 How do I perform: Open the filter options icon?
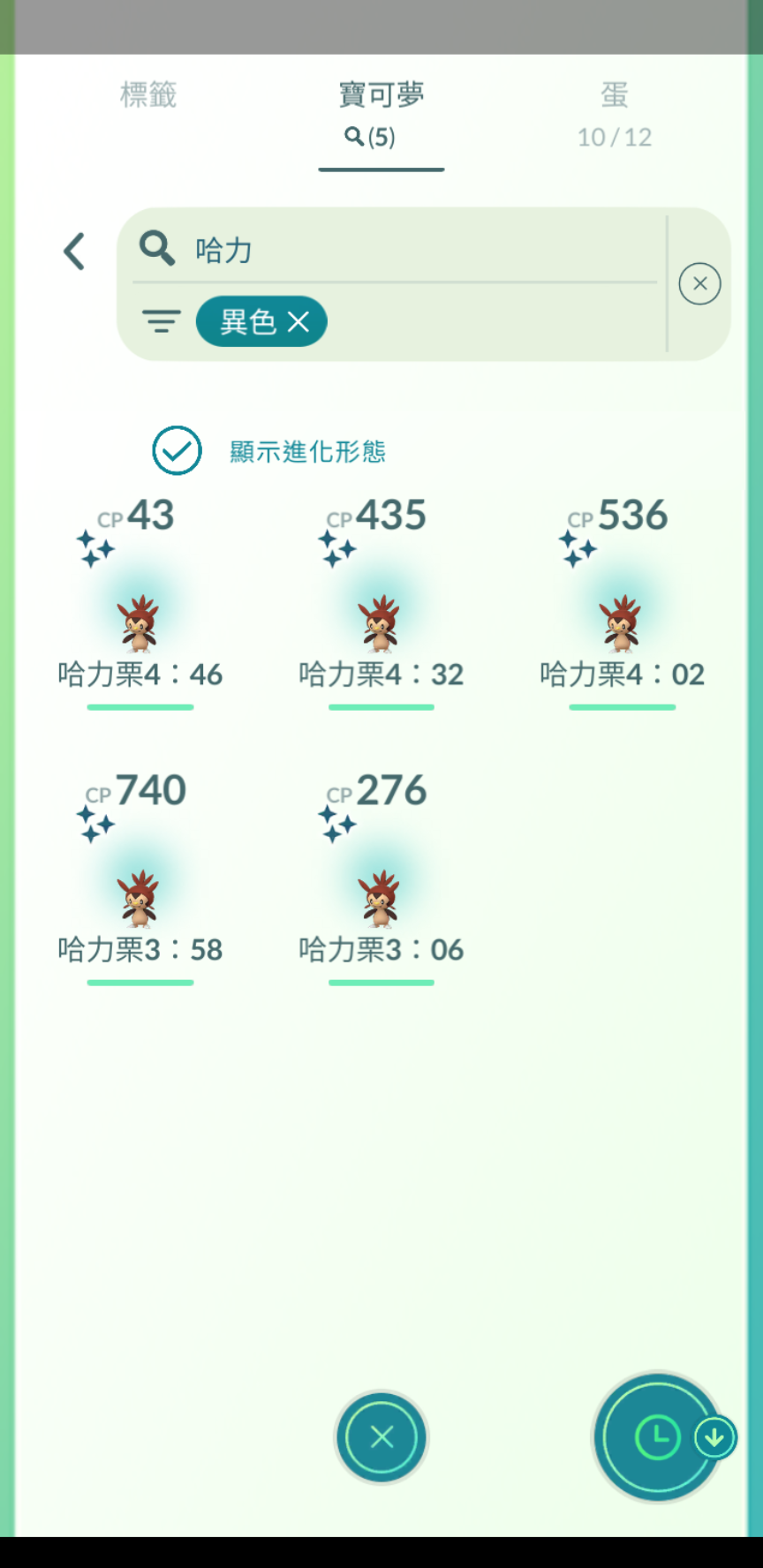pos(162,321)
